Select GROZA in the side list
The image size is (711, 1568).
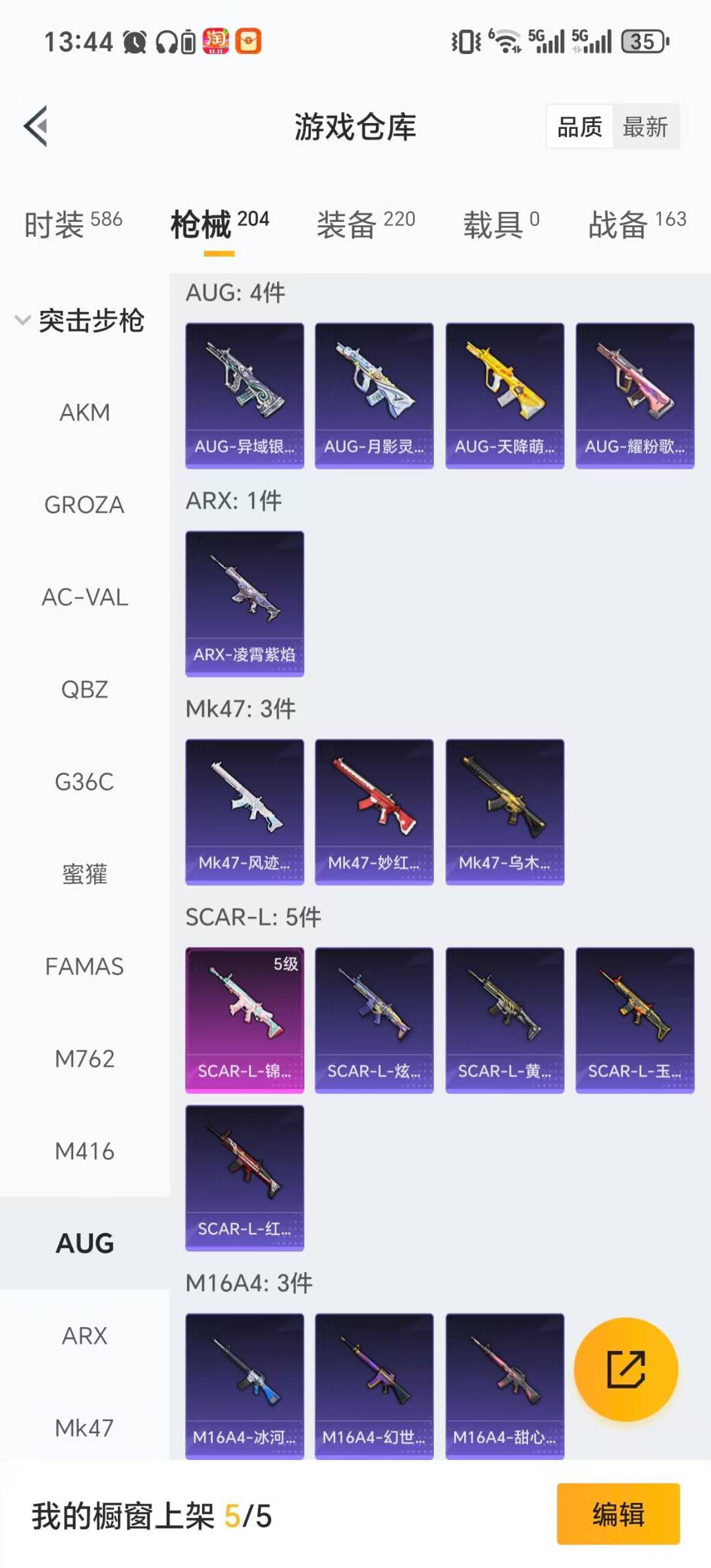(84, 505)
